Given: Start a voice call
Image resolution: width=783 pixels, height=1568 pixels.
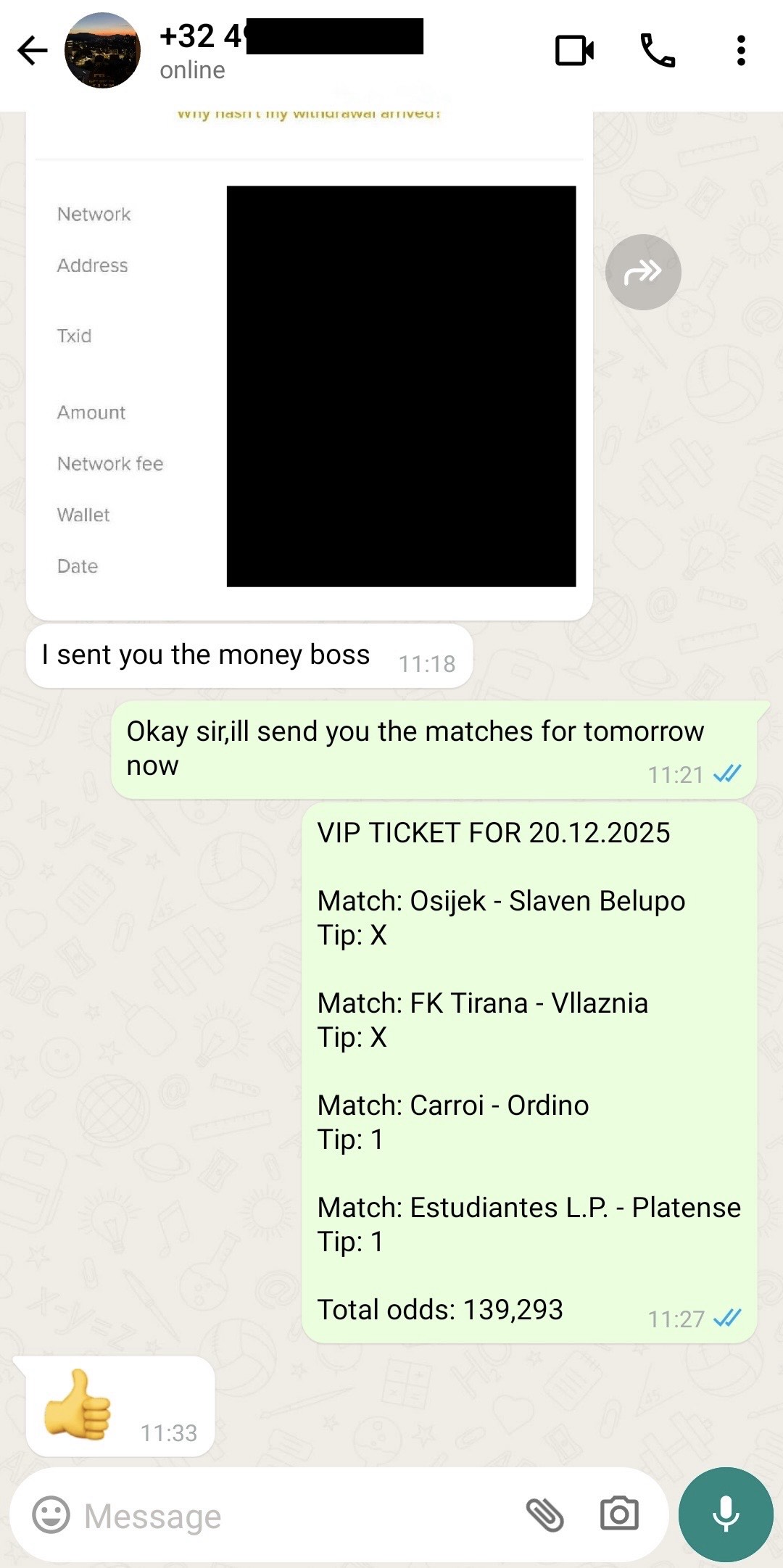Looking at the screenshot, I should point(658,51).
